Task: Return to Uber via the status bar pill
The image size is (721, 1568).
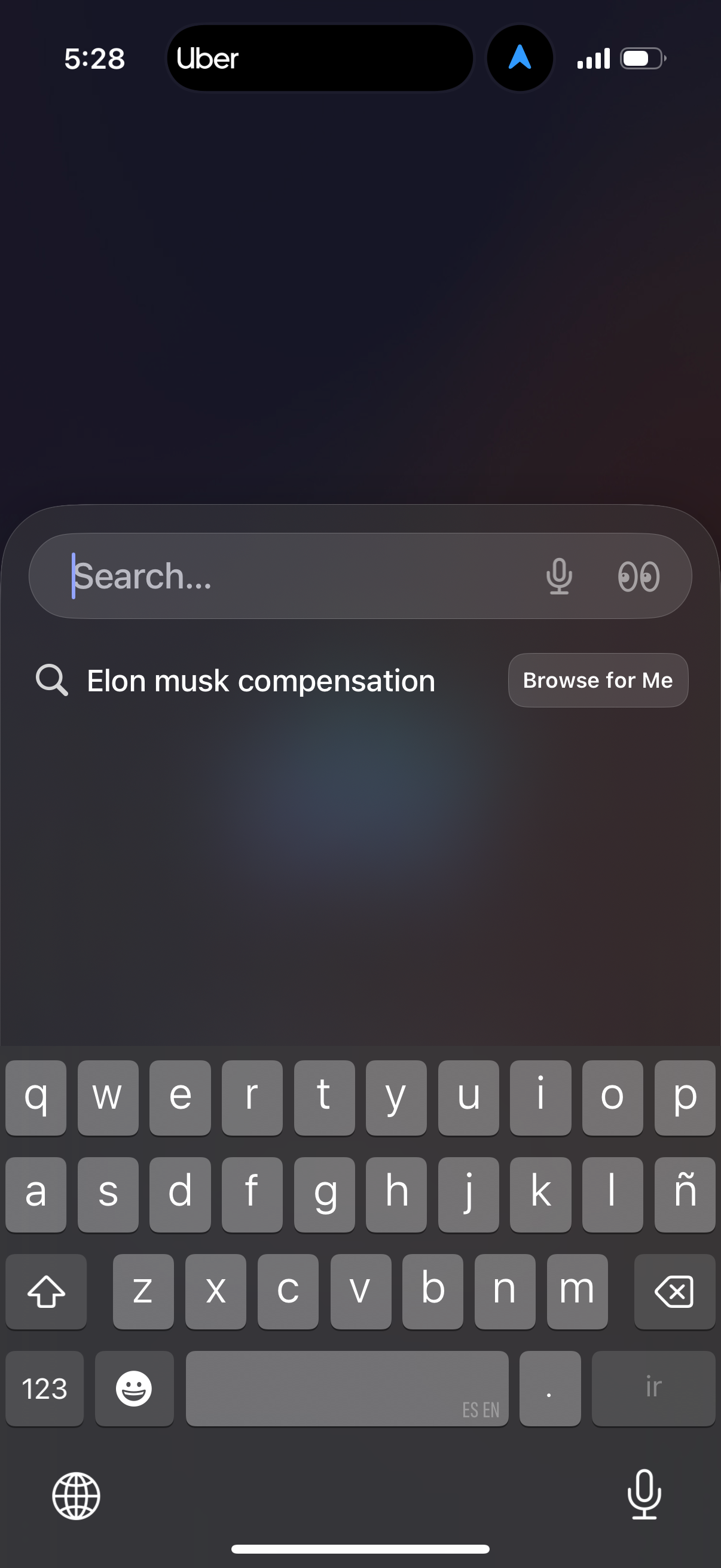Action: pyautogui.click(x=319, y=58)
